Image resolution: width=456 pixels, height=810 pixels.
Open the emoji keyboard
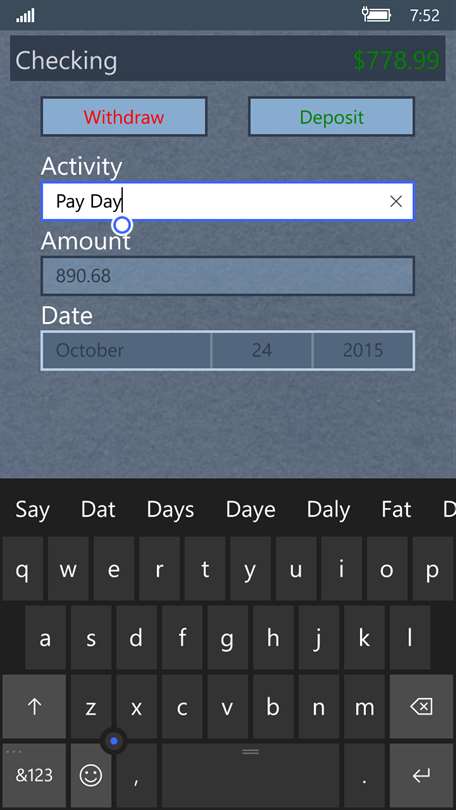click(91, 775)
